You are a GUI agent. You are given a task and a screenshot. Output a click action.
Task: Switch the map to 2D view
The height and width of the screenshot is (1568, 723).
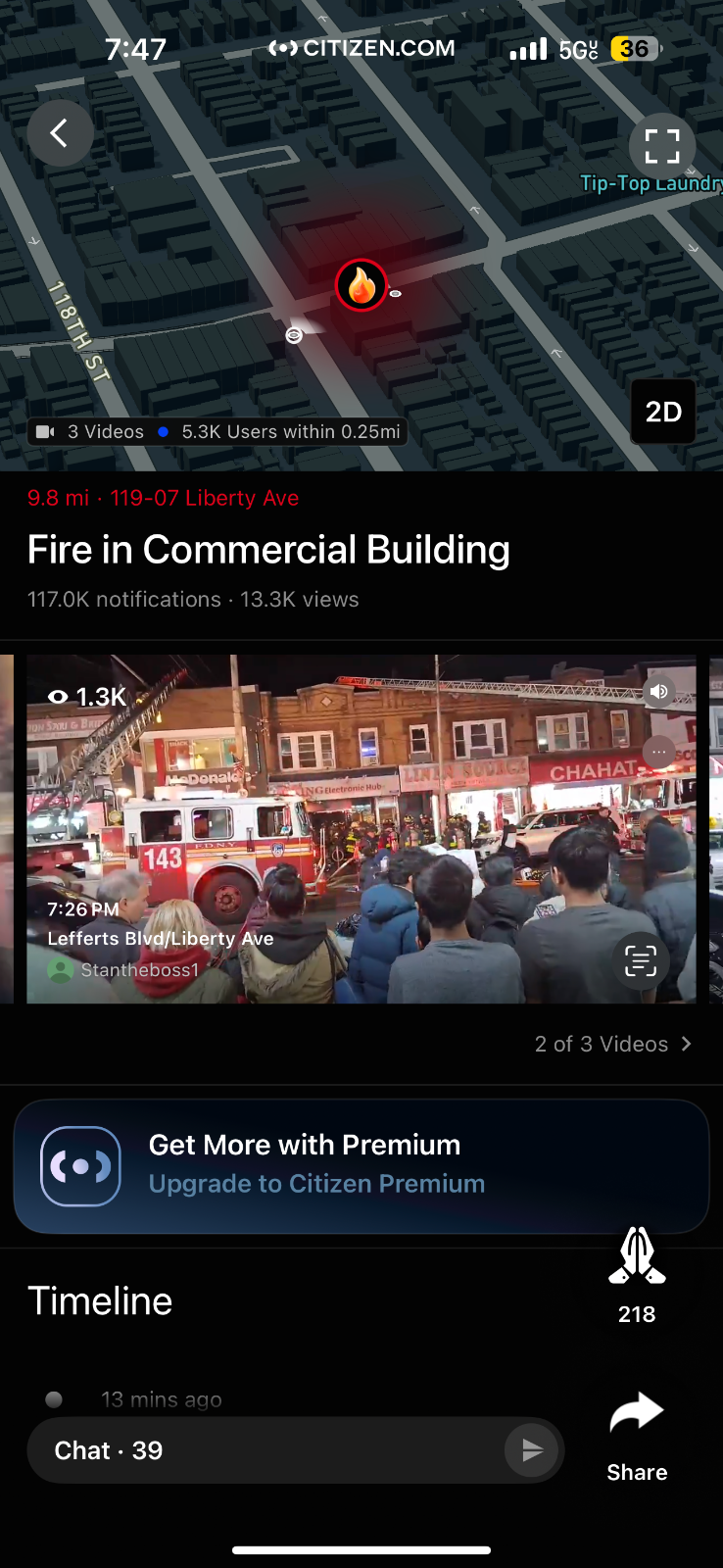click(663, 412)
